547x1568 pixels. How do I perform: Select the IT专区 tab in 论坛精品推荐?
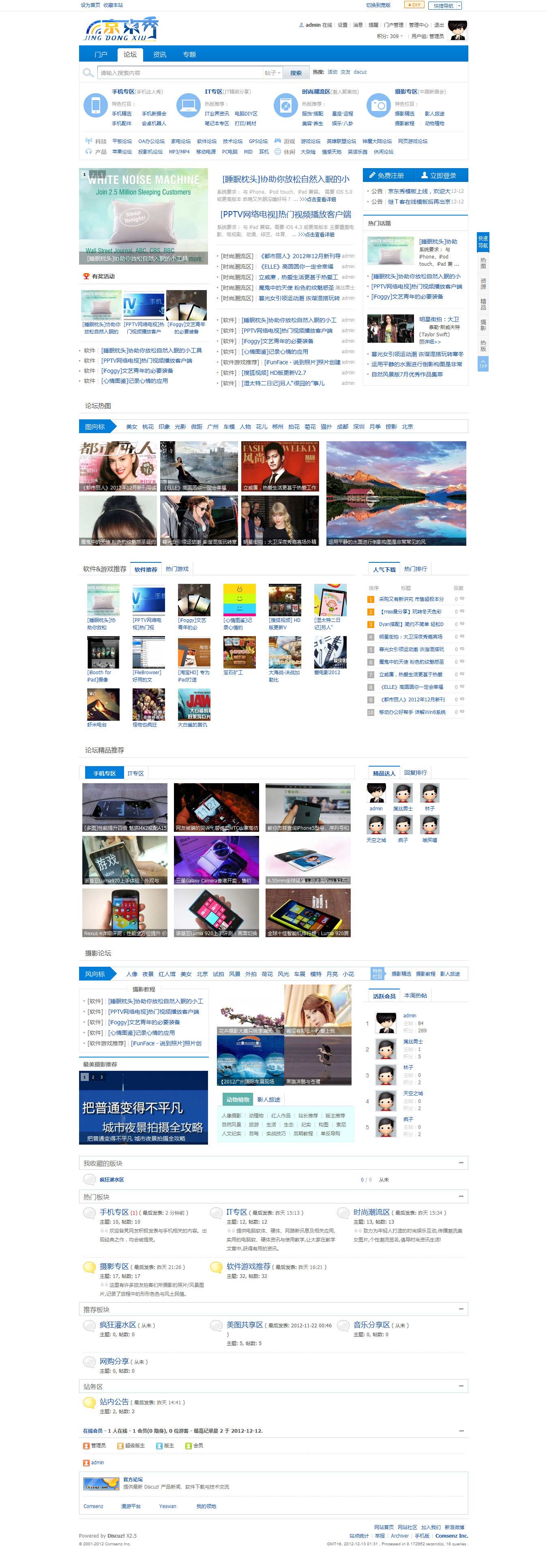[x=135, y=773]
